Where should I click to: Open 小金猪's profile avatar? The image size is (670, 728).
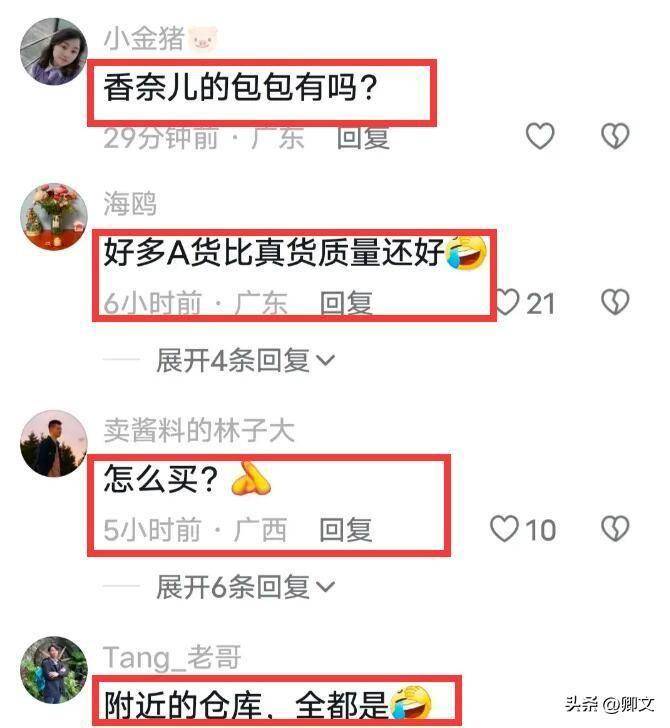pyautogui.click(x=54, y=52)
